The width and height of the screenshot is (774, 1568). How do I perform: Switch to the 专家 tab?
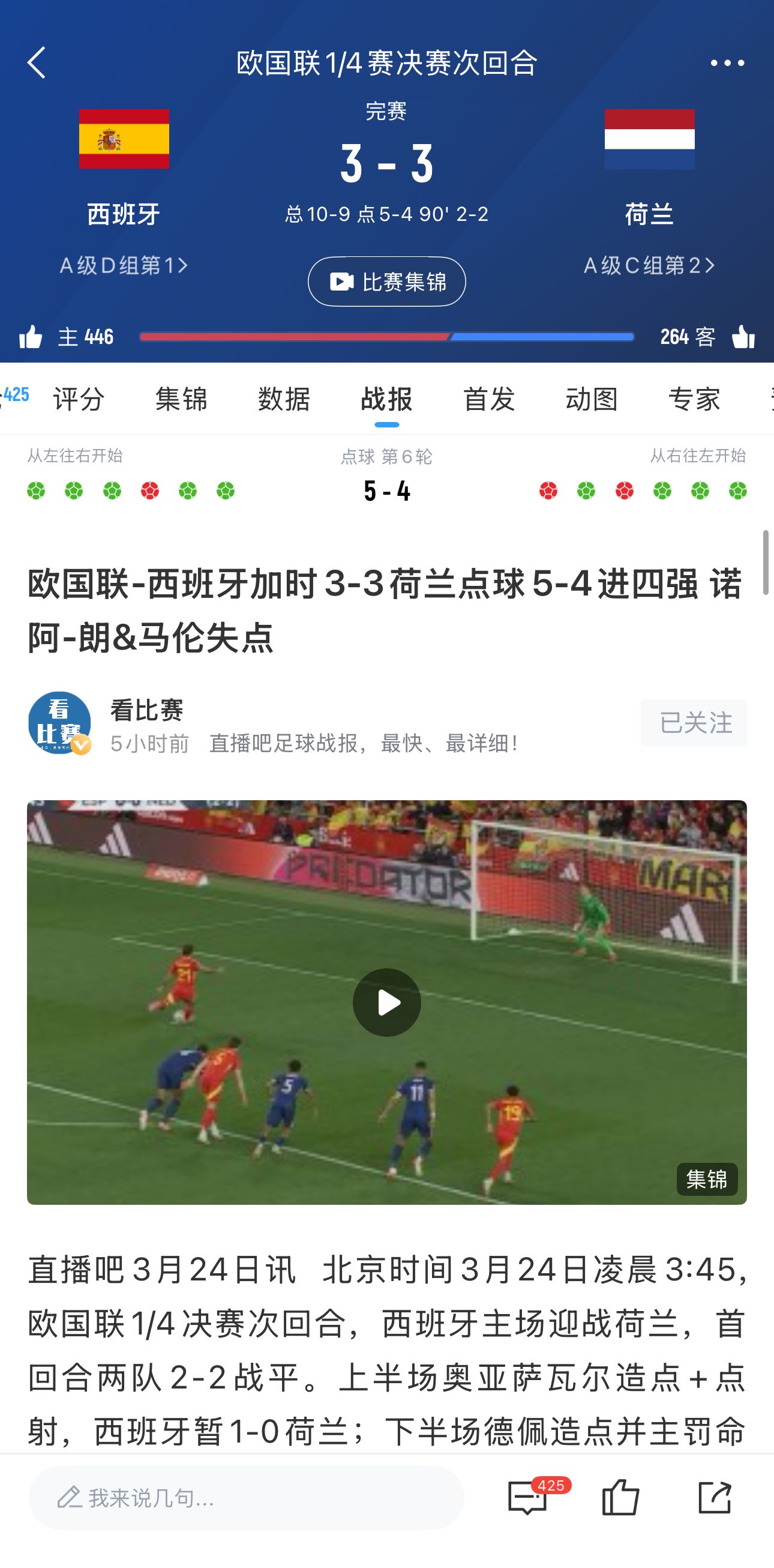coord(694,399)
